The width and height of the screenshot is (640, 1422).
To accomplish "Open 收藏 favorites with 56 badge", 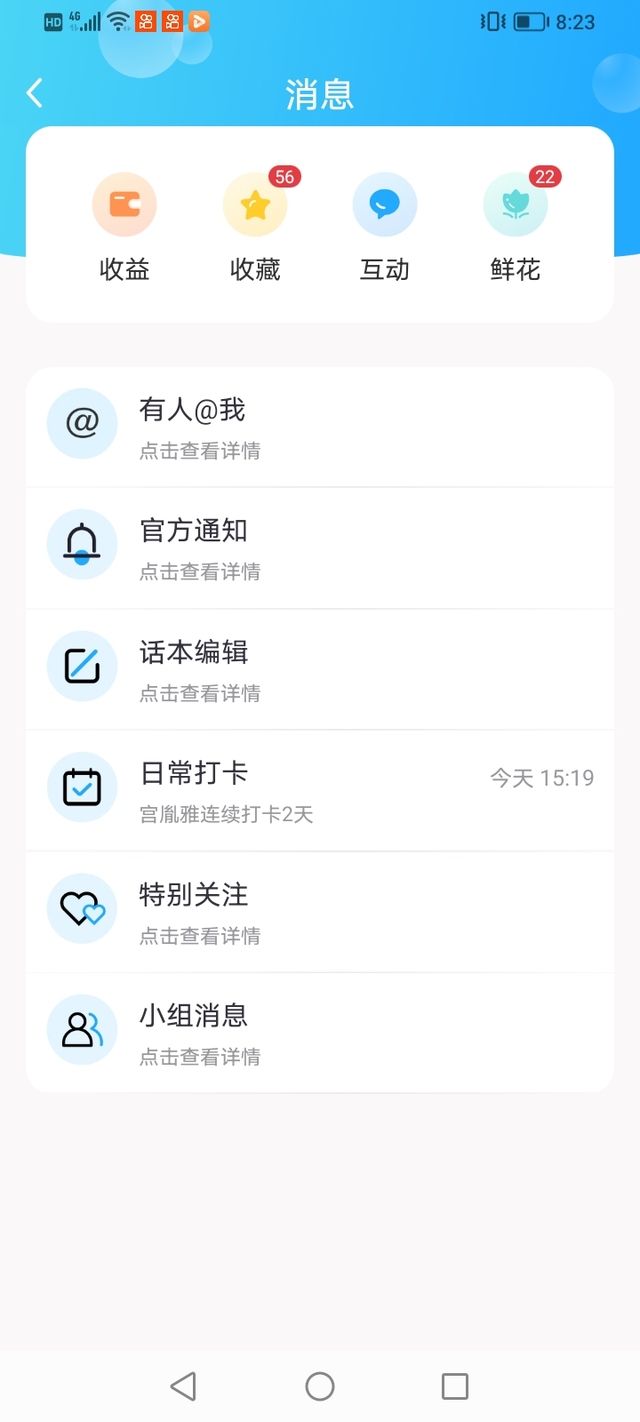I will click(255, 228).
